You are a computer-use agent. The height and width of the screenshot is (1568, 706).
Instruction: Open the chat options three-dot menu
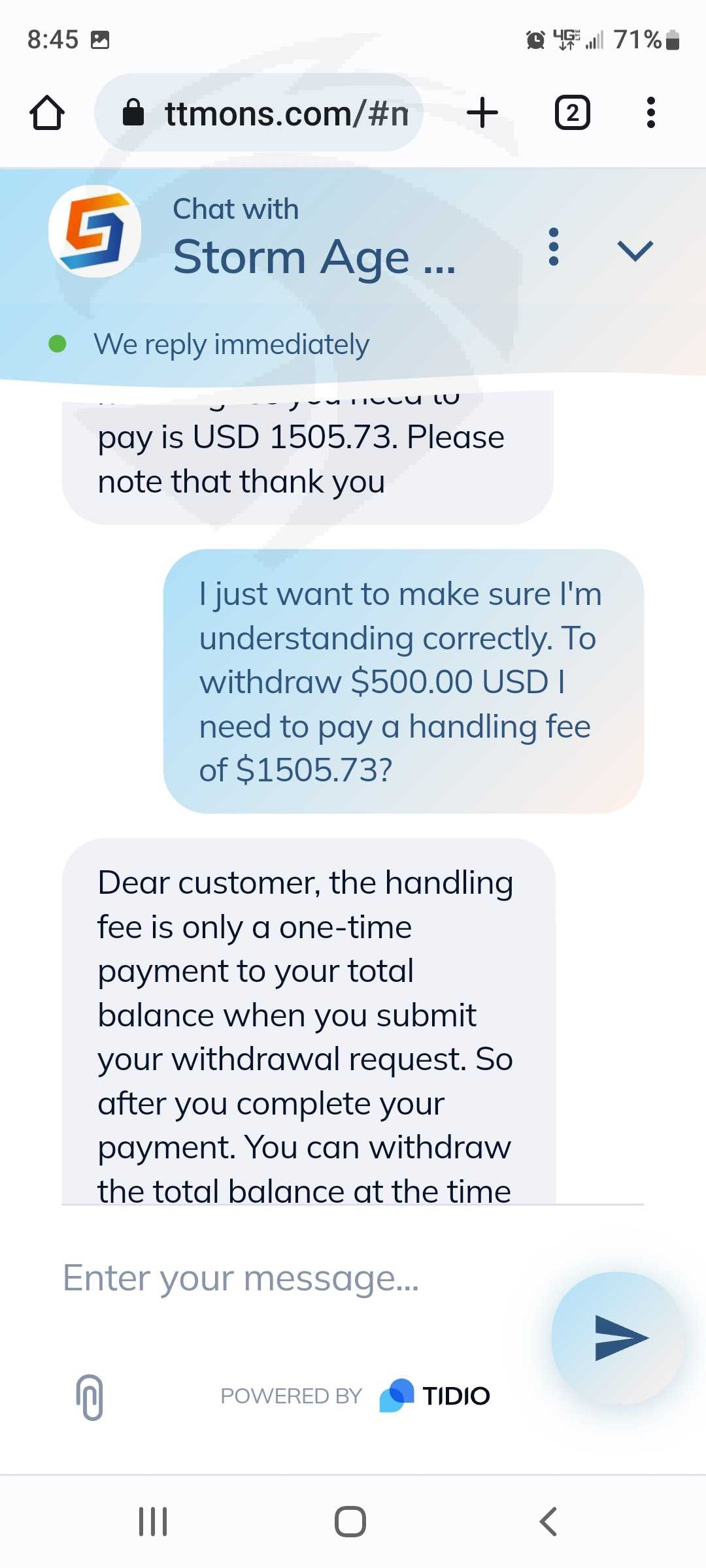pos(554,247)
